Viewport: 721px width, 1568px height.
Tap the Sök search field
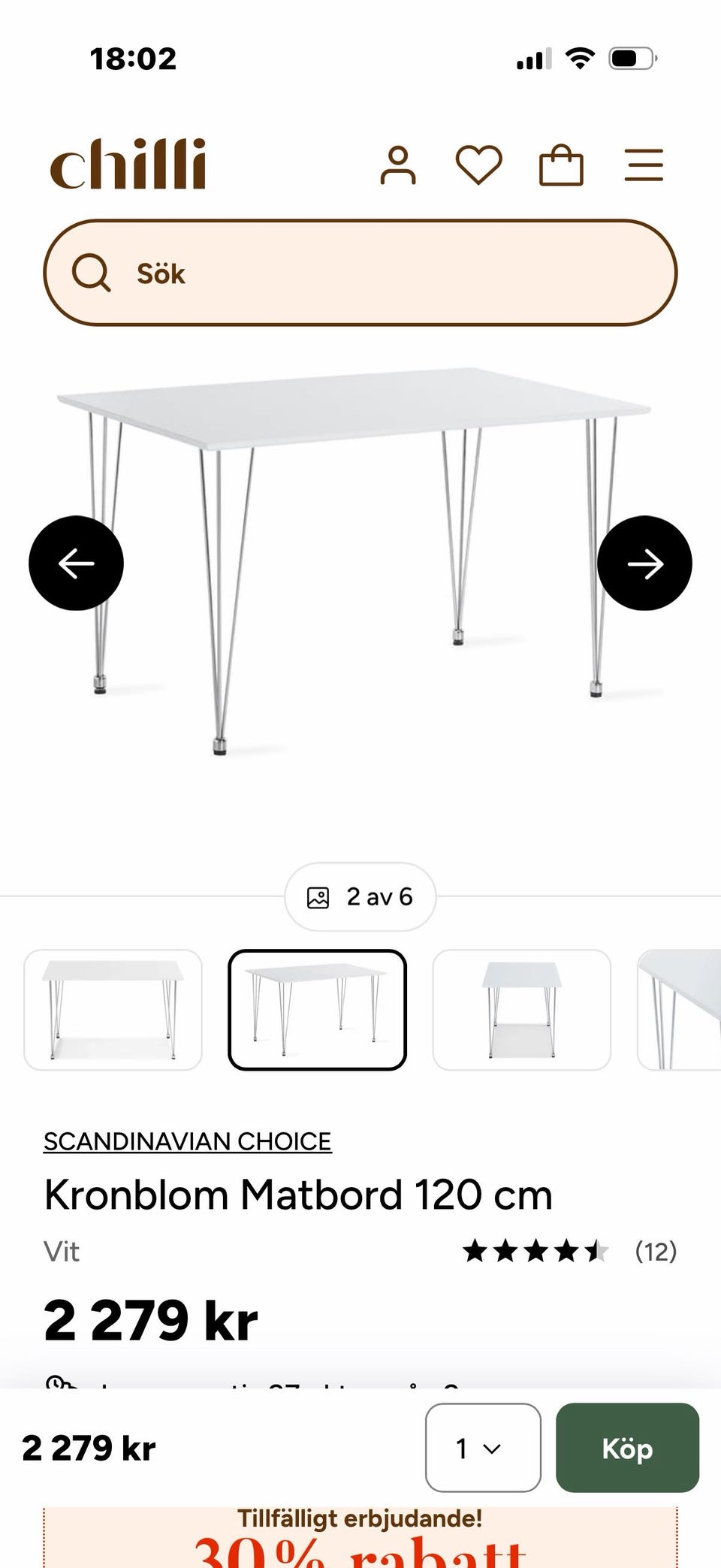coord(360,273)
